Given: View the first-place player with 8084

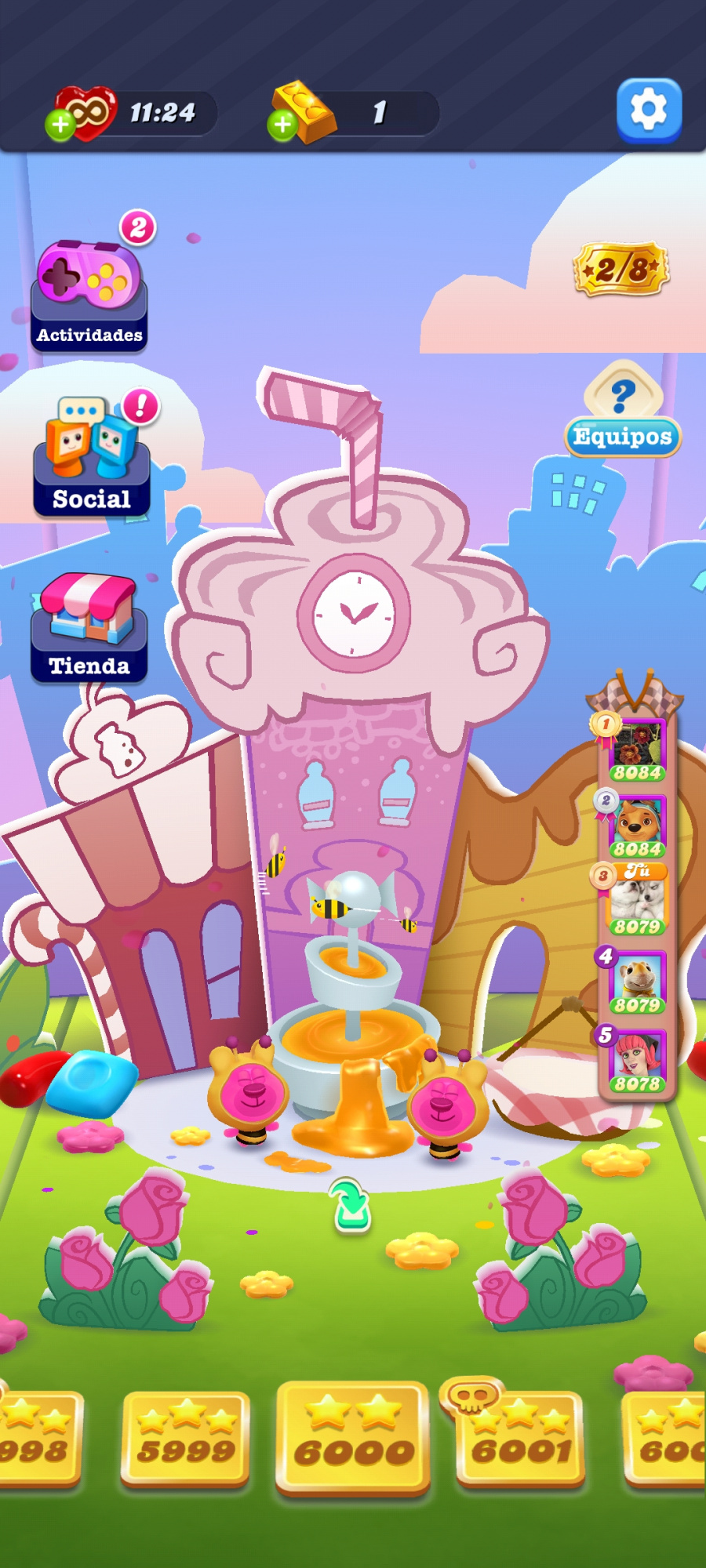Looking at the screenshot, I should tap(636, 750).
